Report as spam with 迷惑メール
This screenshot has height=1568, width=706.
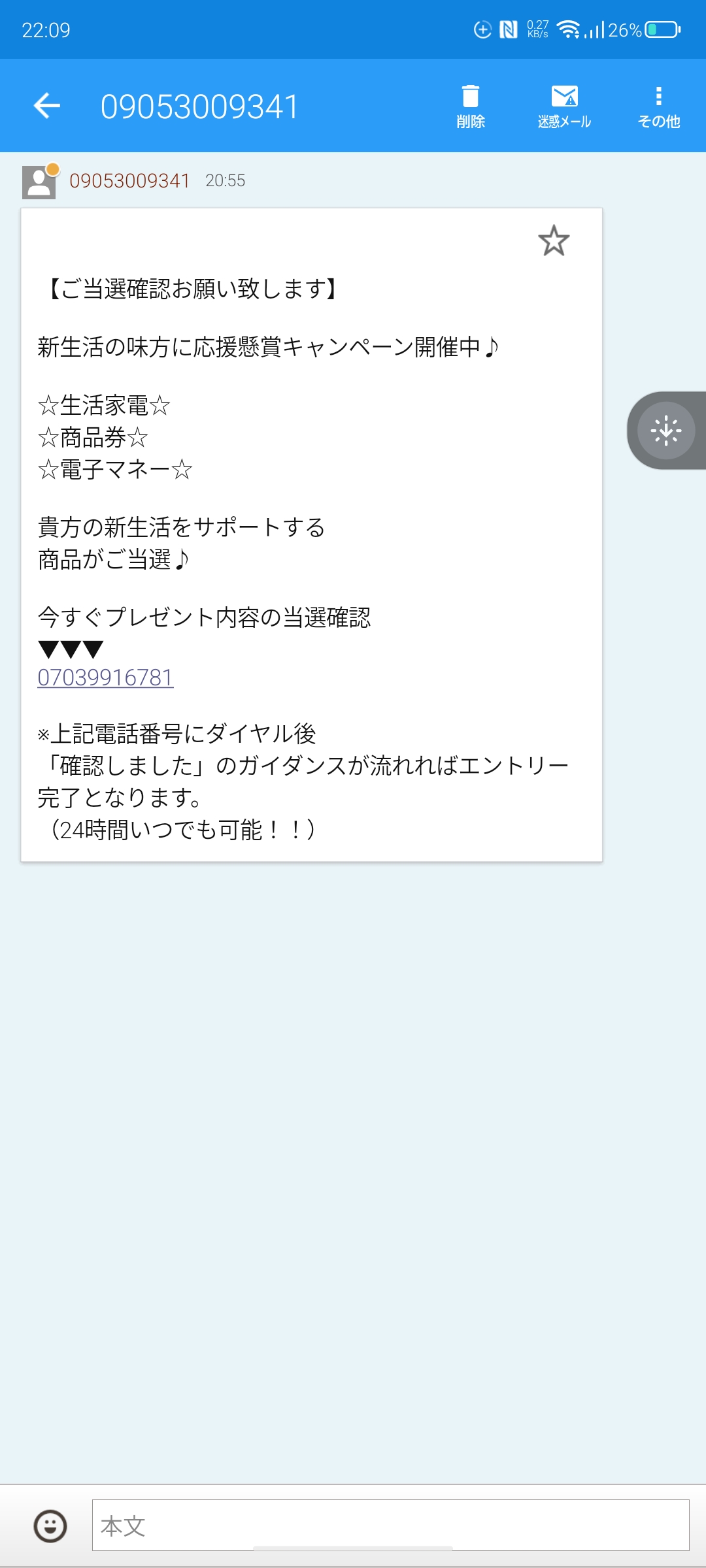coord(564,106)
